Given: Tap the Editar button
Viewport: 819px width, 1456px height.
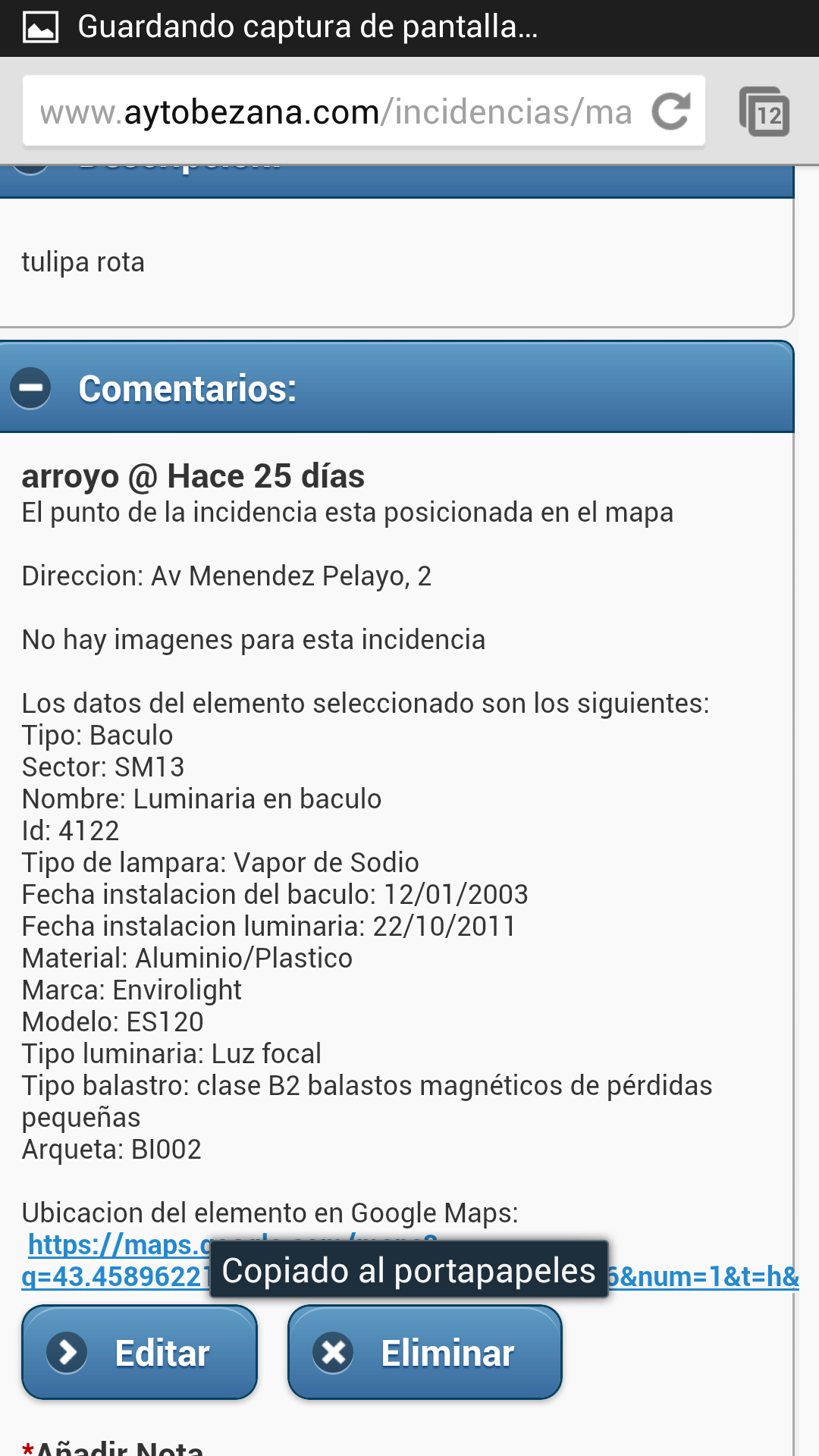Looking at the screenshot, I should pyautogui.click(x=140, y=1352).
